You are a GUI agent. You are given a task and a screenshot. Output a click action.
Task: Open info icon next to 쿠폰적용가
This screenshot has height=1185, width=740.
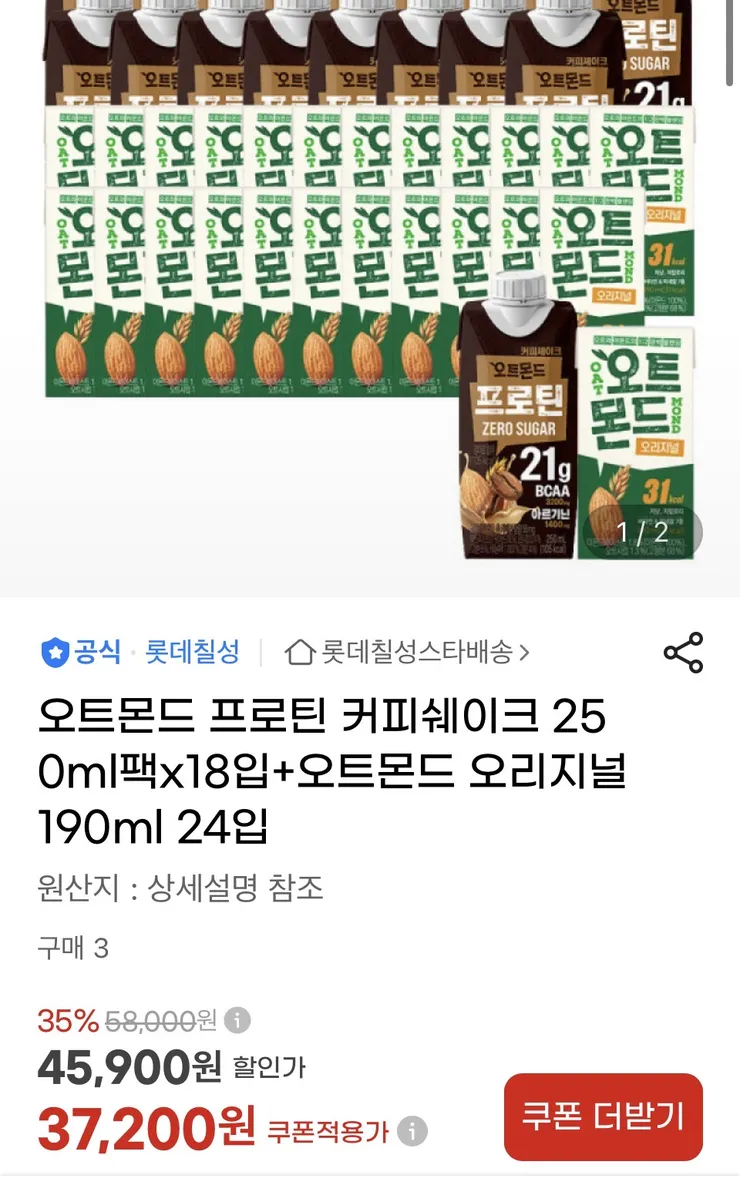pyautogui.click(x=413, y=1131)
